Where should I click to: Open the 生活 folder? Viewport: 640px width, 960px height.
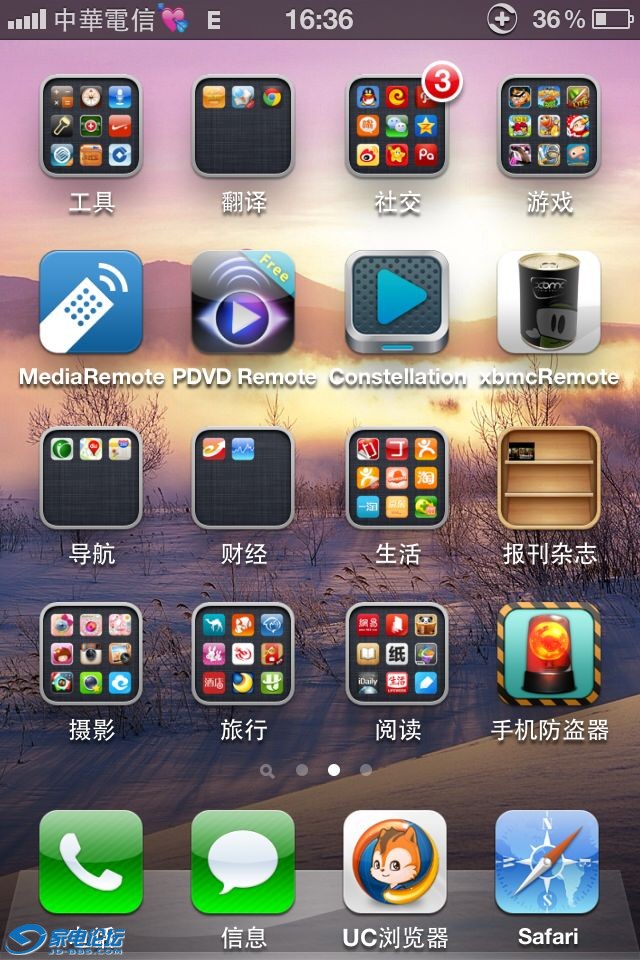(397, 478)
